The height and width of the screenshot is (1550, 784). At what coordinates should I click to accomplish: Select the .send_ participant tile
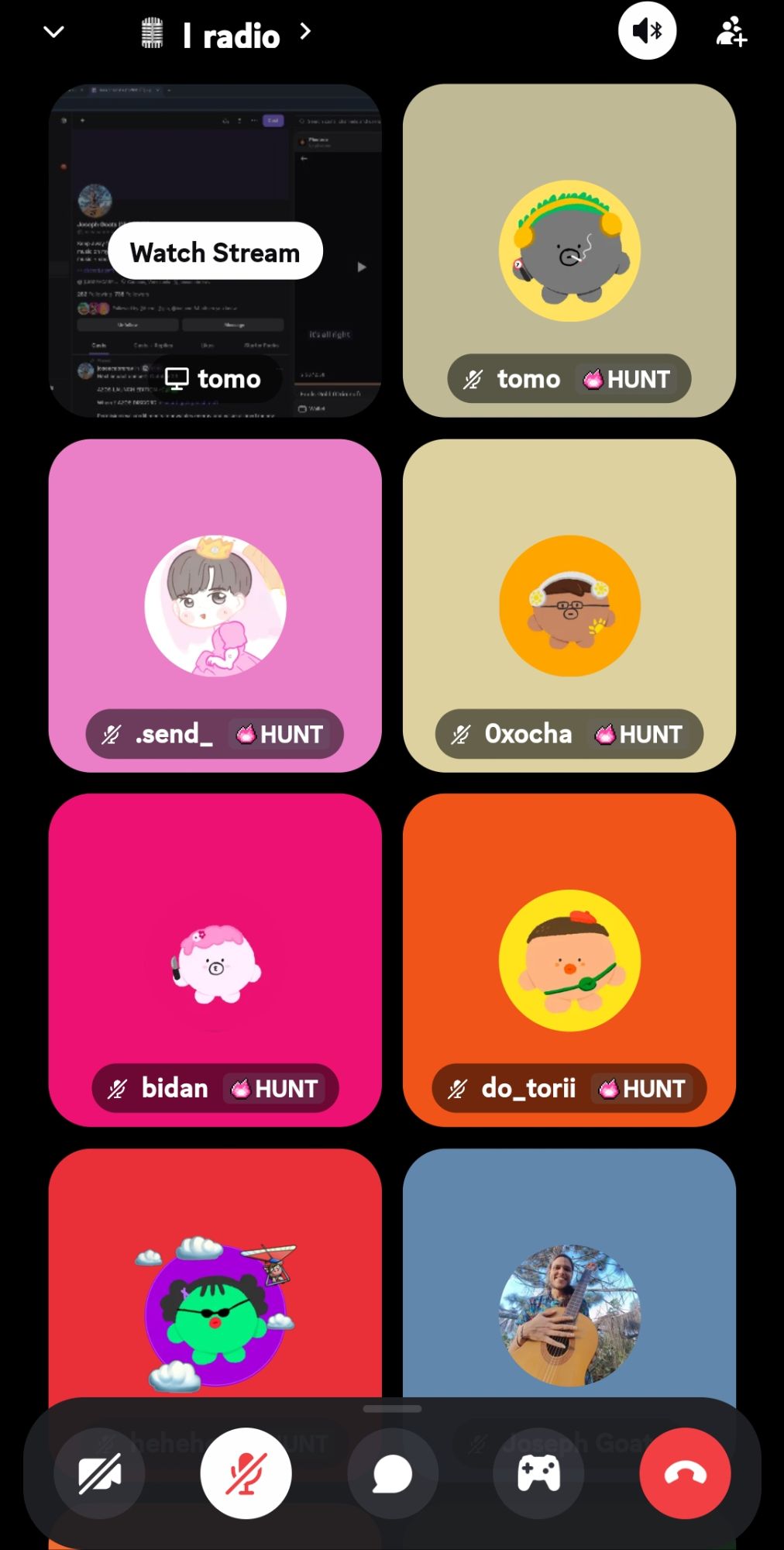[x=215, y=605]
